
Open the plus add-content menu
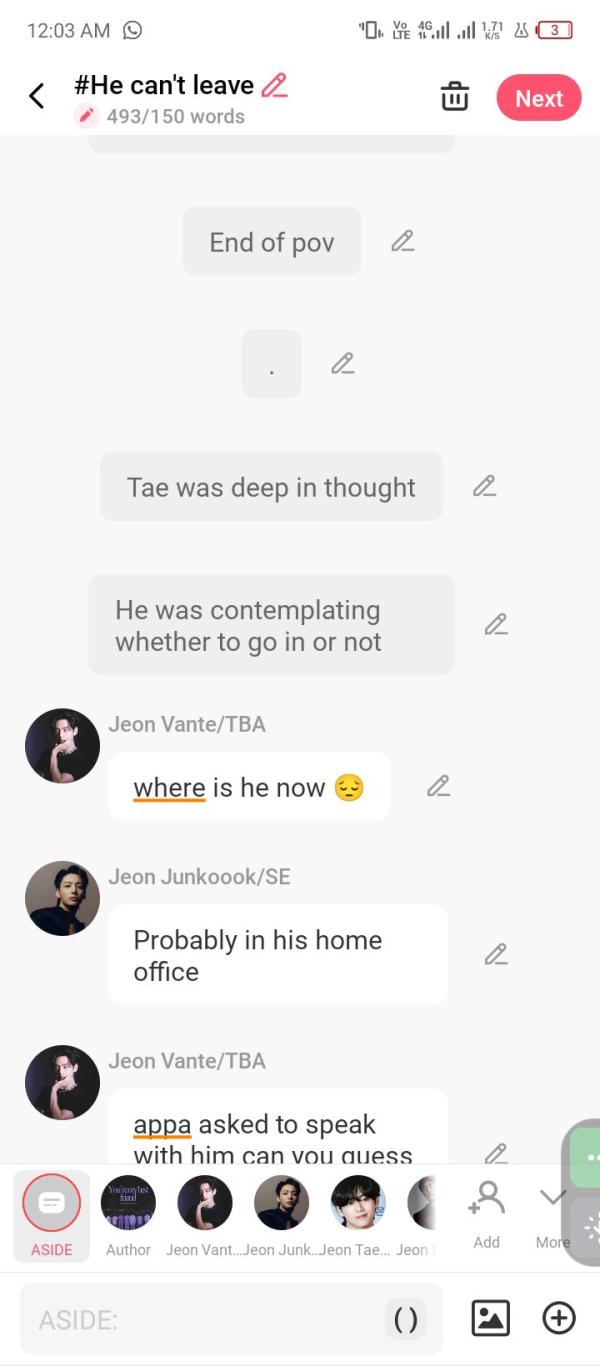click(x=559, y=1318)
